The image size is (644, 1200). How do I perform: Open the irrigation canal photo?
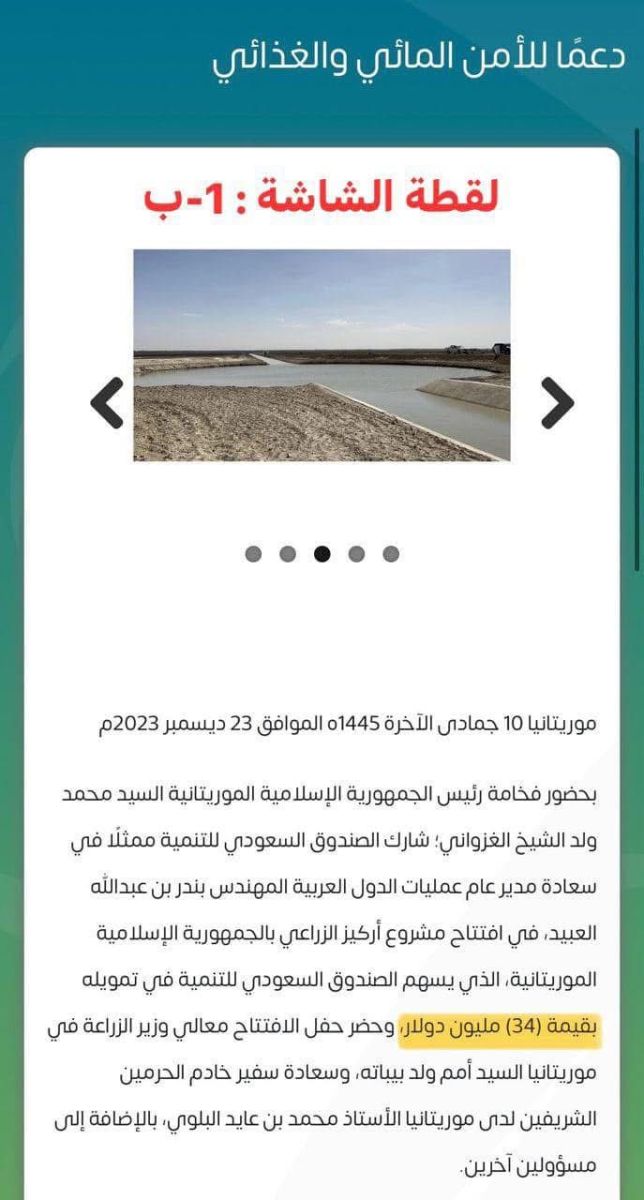(x=321, y=355)
